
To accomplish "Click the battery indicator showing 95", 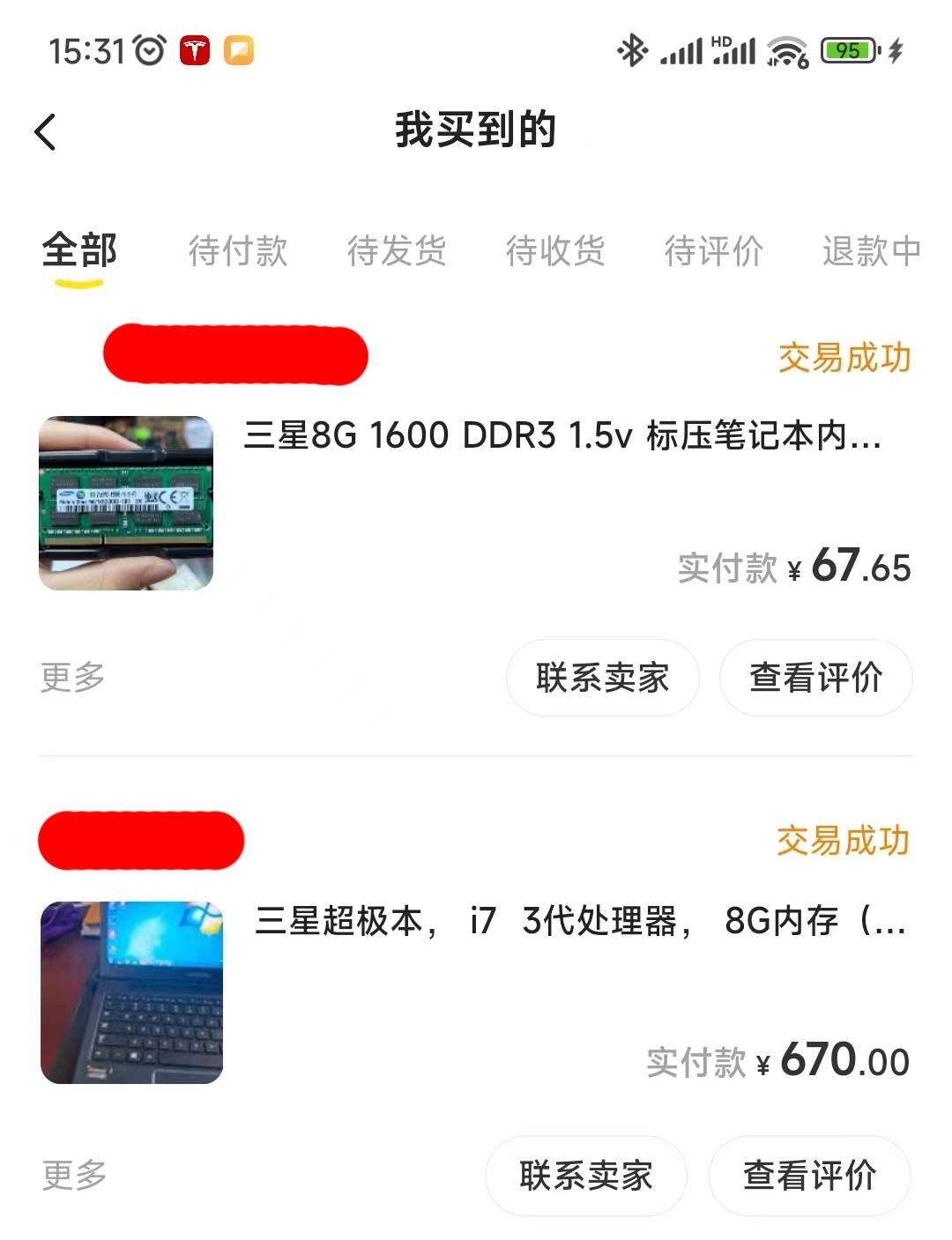I will (x=847, y=50).
